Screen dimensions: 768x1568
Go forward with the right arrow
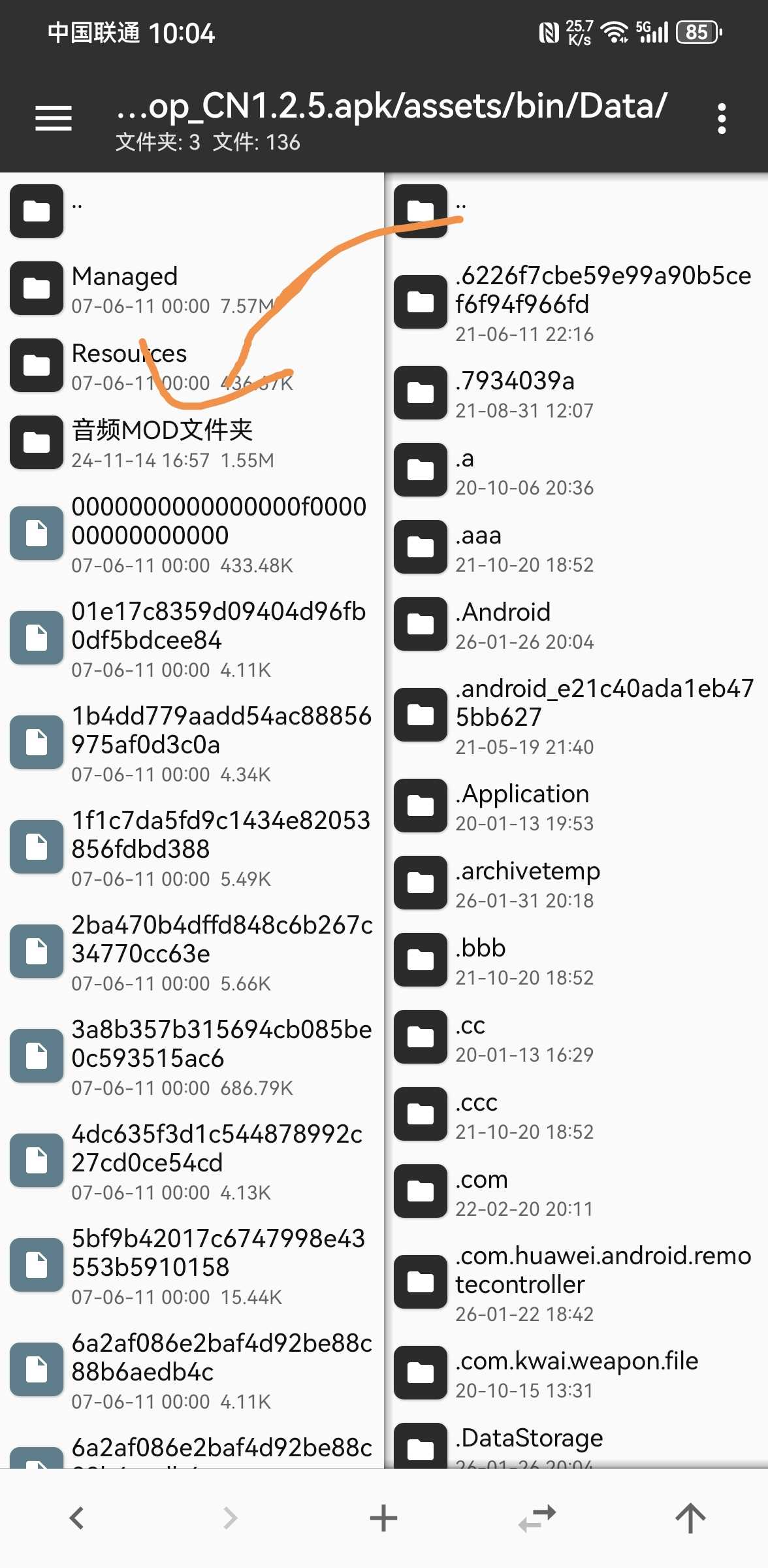click(x=230, y=1517)
